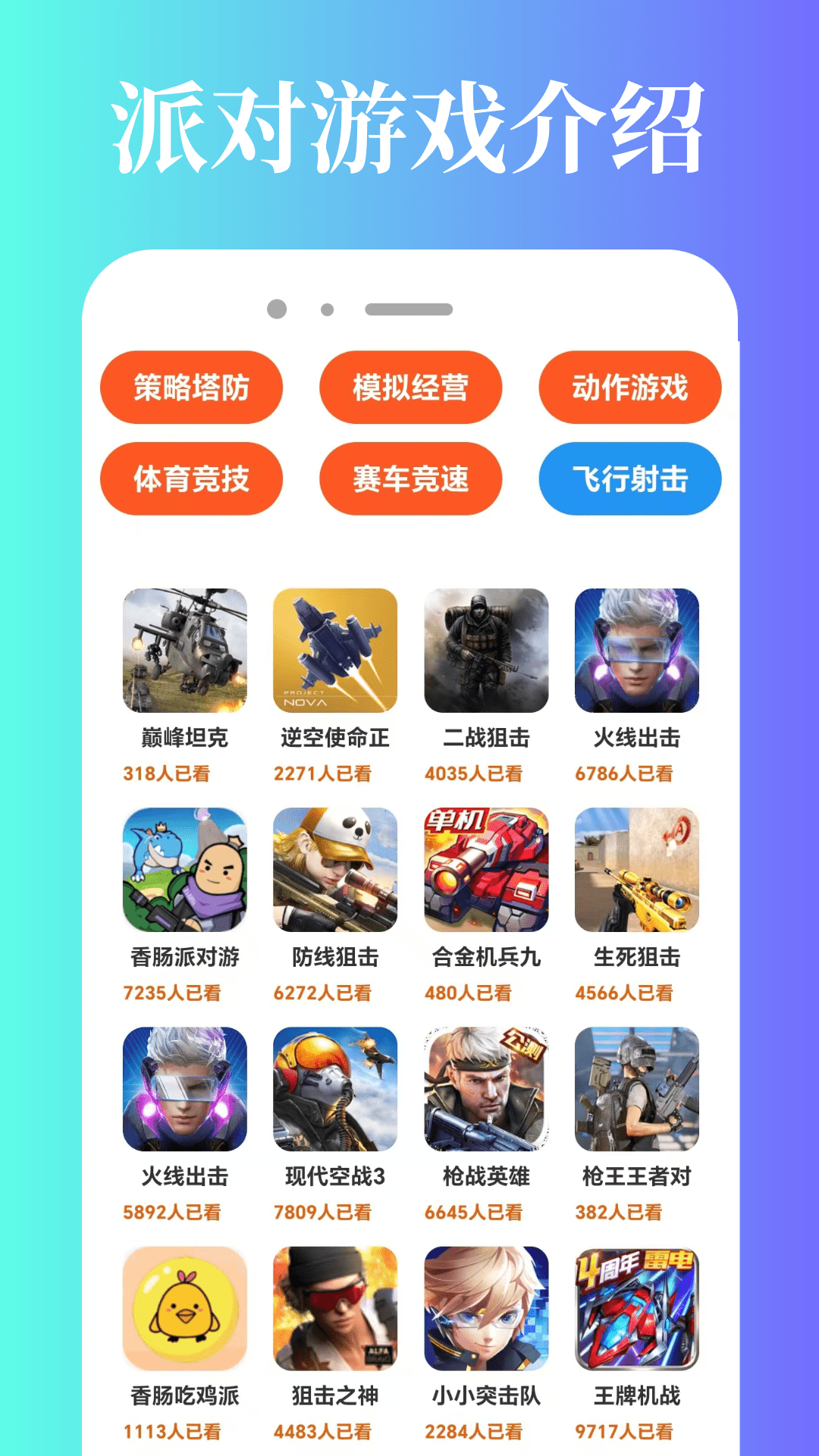Click the 狙击之神 game title link
Image resolution: width=819 pixels, height=1456 pixels.
point(334,1394)
